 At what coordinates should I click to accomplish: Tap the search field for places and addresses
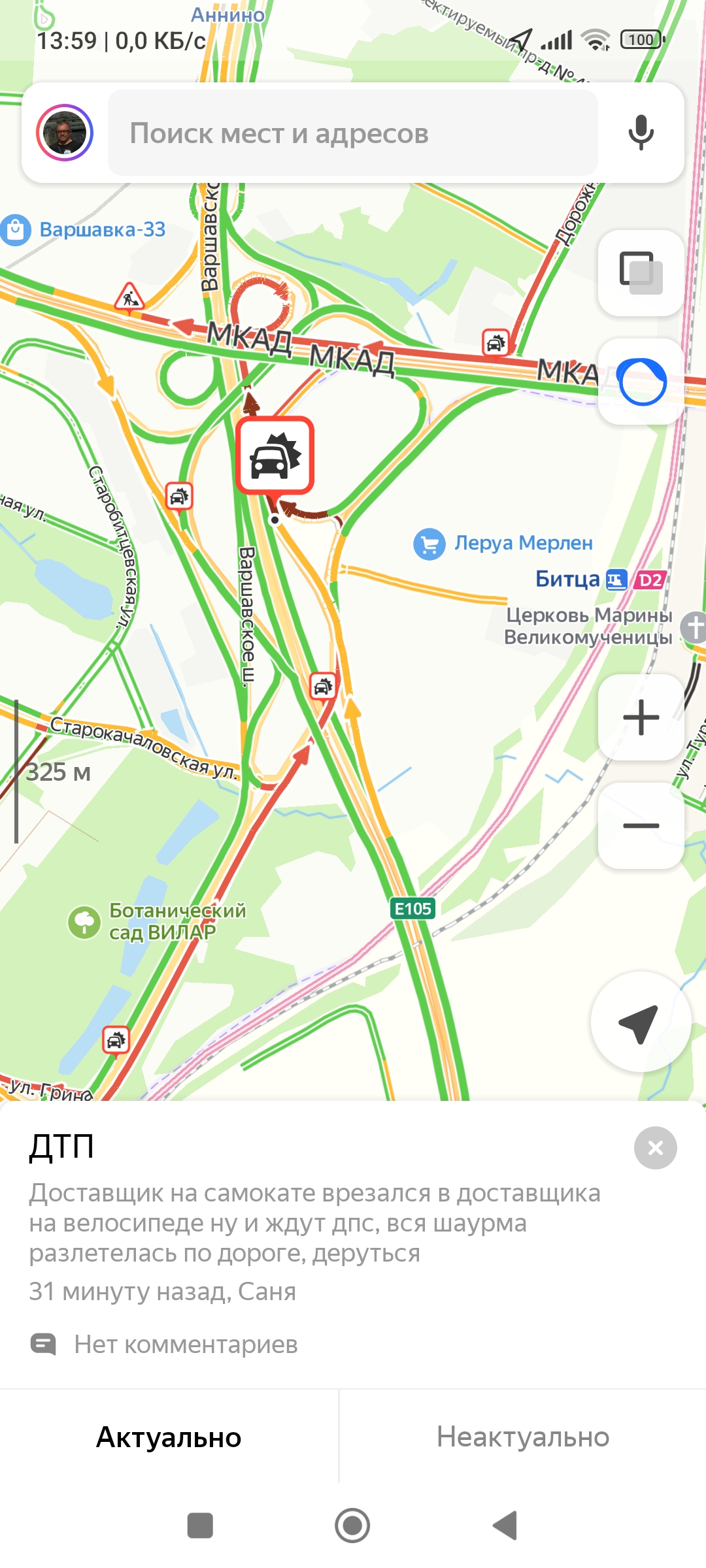click(x=353, y=133)
